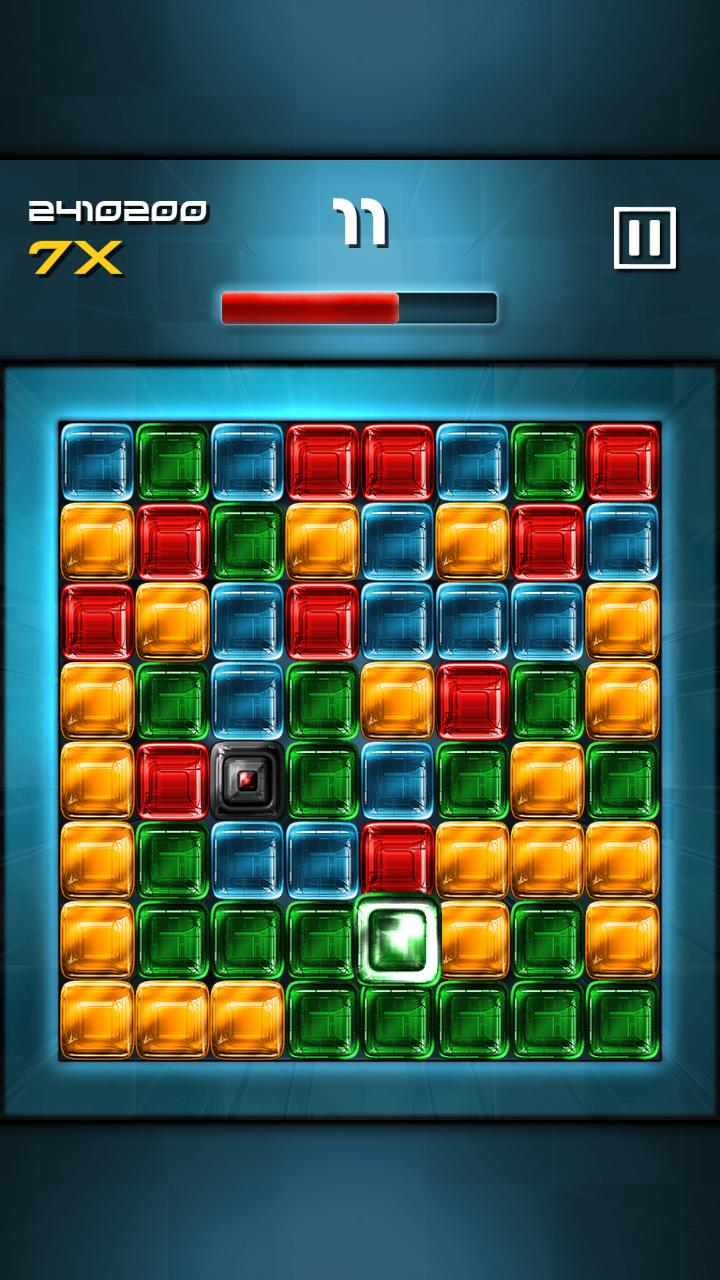Tap the black bomb block
Image resolution: width=720 pixels, height=1280 pixels.
[247, 780]
